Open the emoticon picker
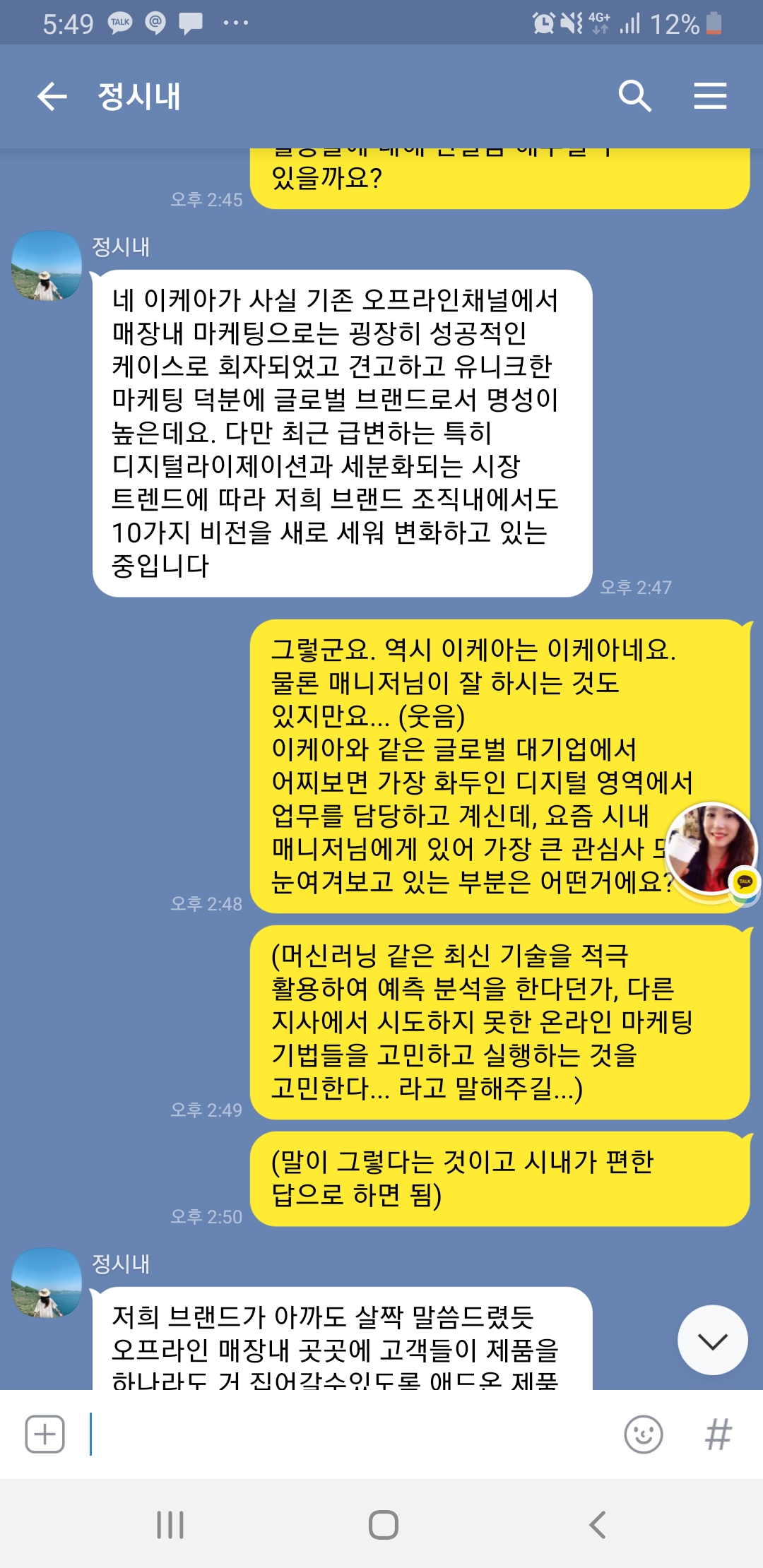This screenshot has height=1568, width=763. 643,1435
